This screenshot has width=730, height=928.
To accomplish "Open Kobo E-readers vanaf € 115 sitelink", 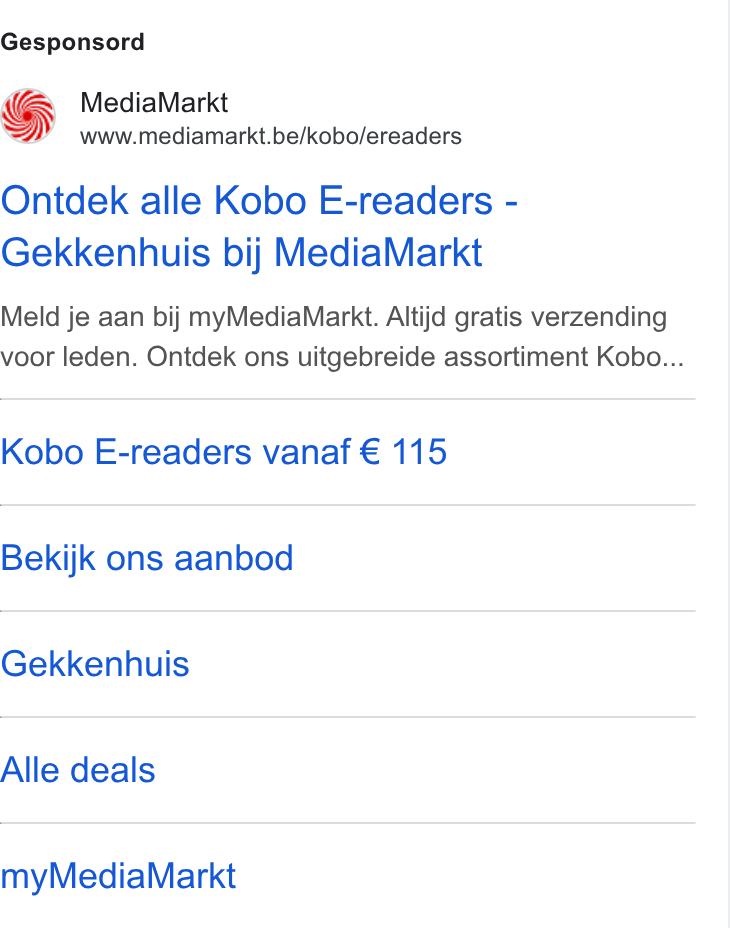I will point(223,452).
